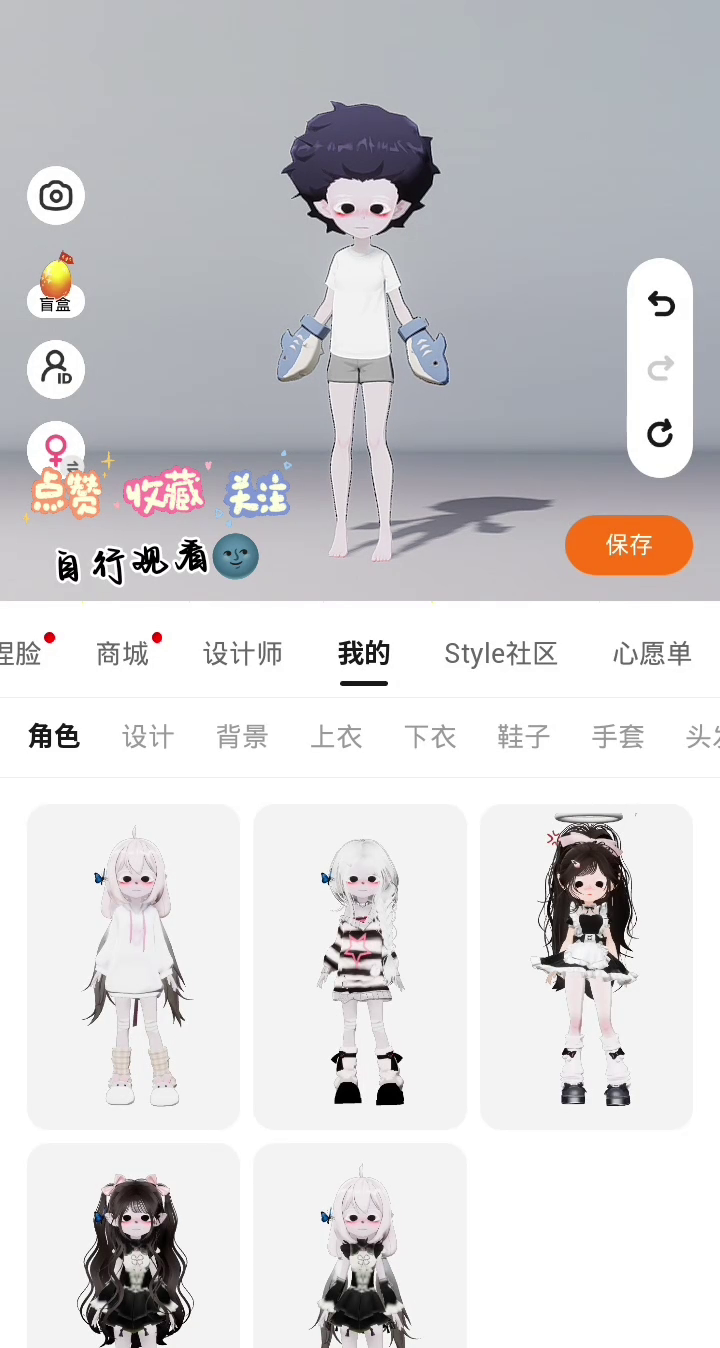Go to the 设计师 tab

pyautogui.click(x=242, y=654)
